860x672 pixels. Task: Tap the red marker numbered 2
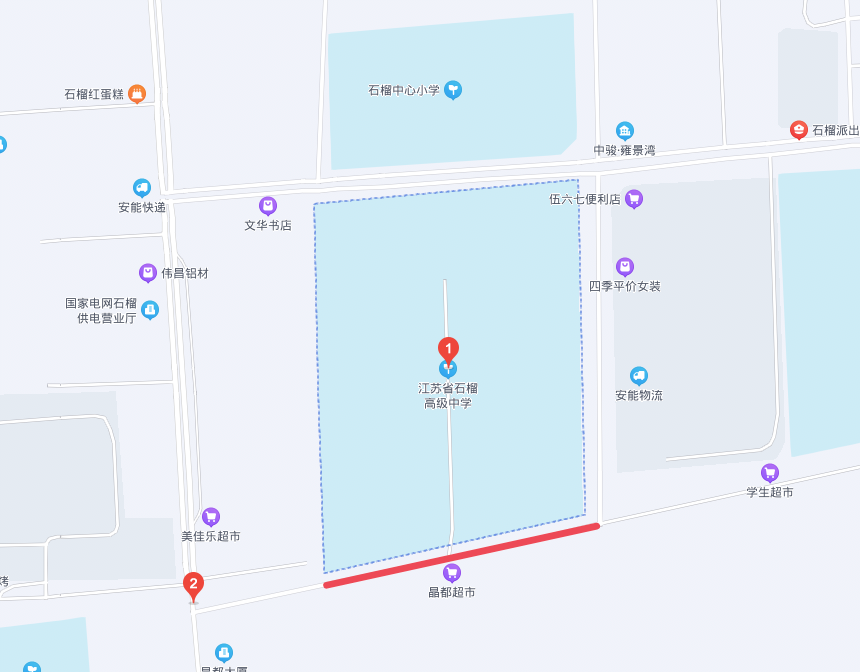pos(194,584)
